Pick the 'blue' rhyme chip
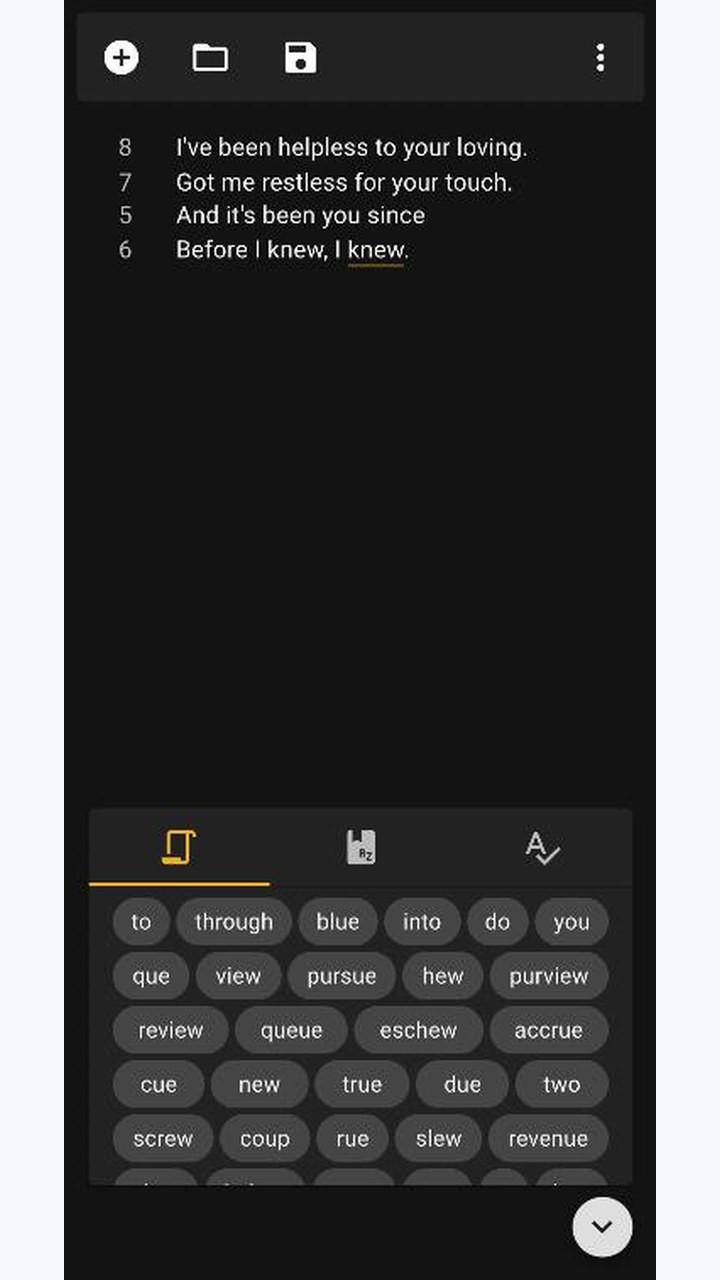This screenshot has width=720, height=1280. coord(338,922)
